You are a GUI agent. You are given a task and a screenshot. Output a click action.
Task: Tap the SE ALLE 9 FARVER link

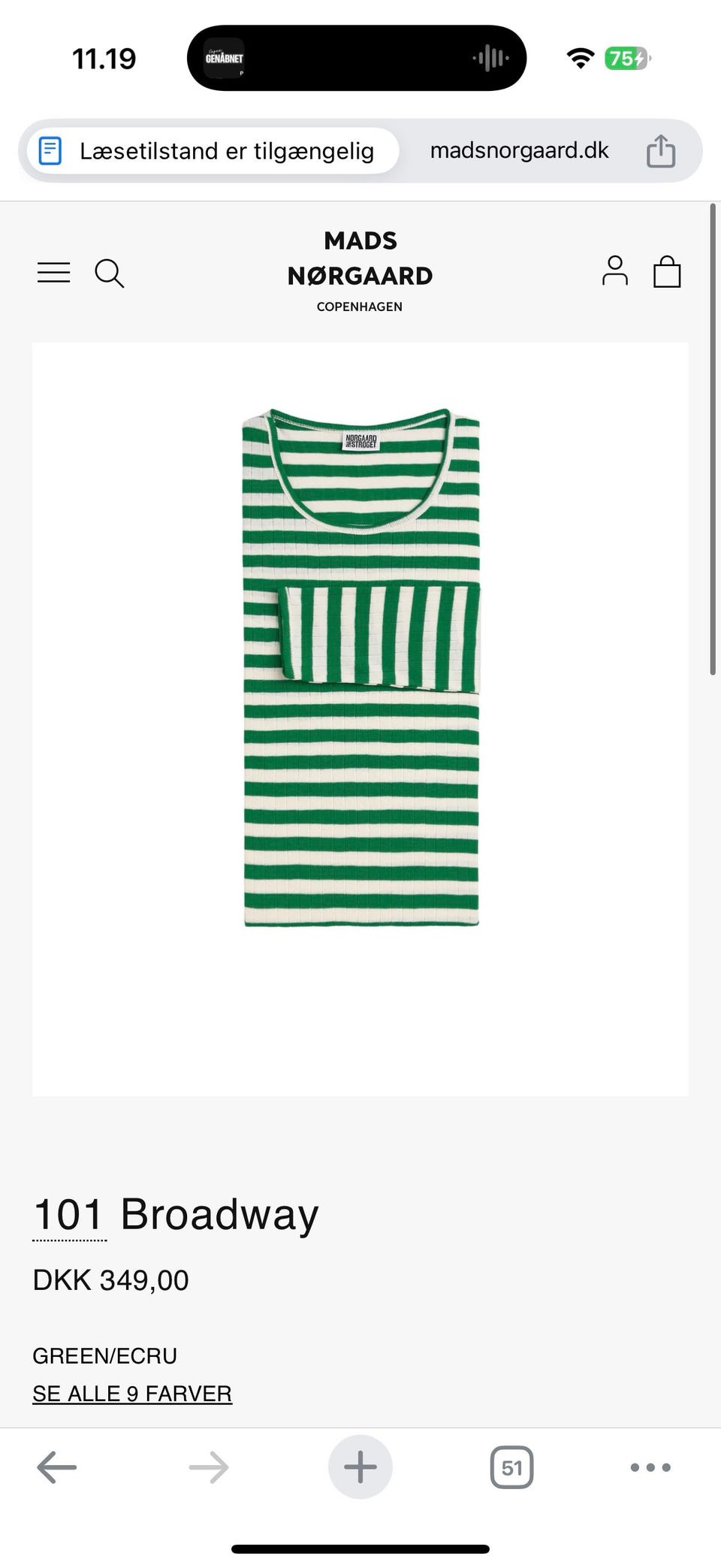(x=132, y=1394)
